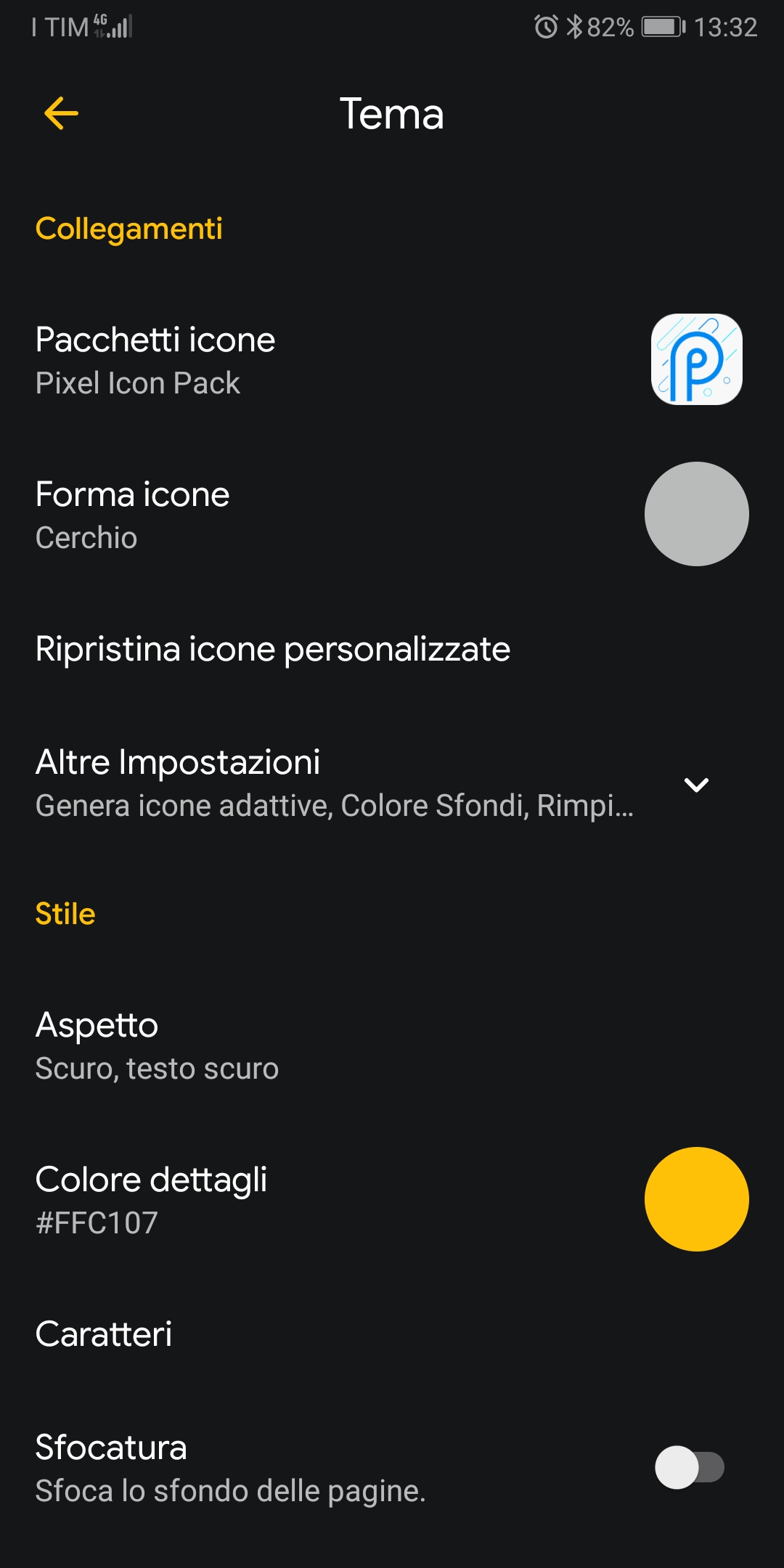Viewport: 784px width, 1568px height.
Task: Open the Caratteri setting
Action: tap(392, 1334)
